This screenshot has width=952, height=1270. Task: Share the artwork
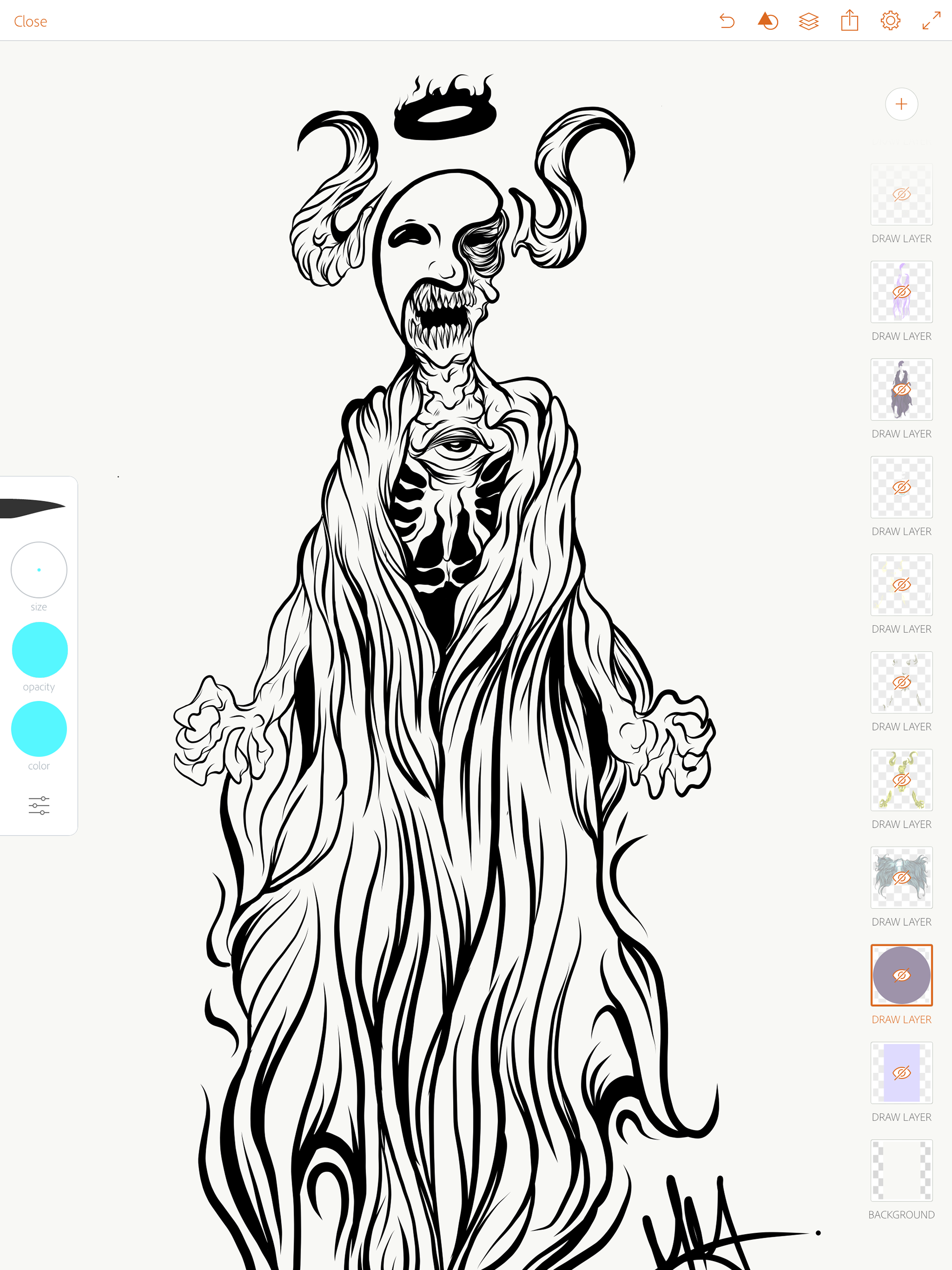coord(849,21)
